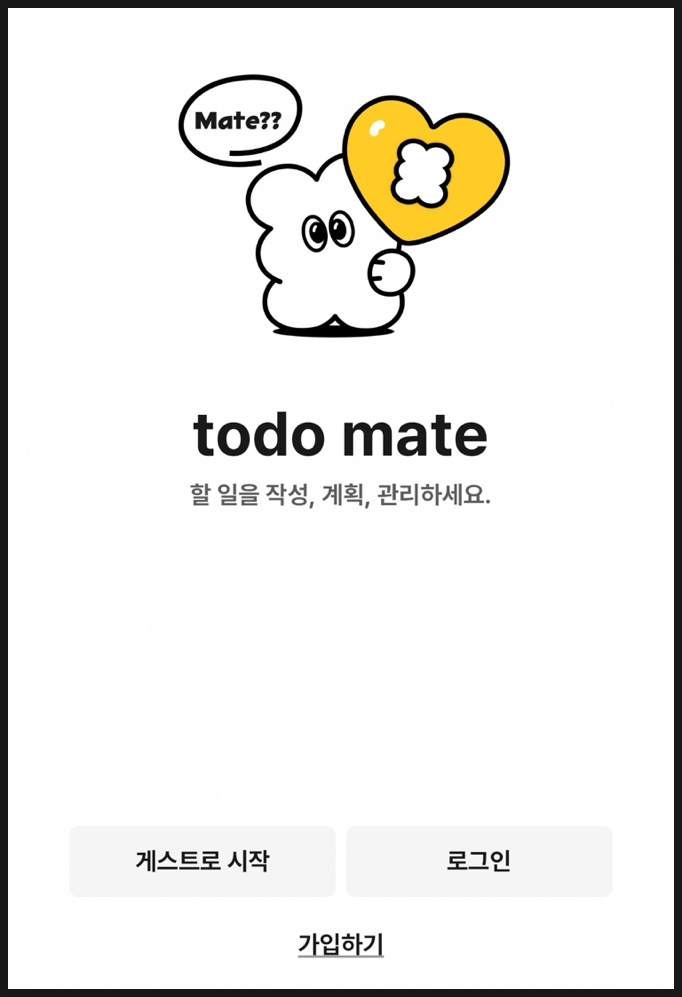
Task: Start as guest with 게스트로 시작
Action: pyautogui.click(x=202, y=861)
